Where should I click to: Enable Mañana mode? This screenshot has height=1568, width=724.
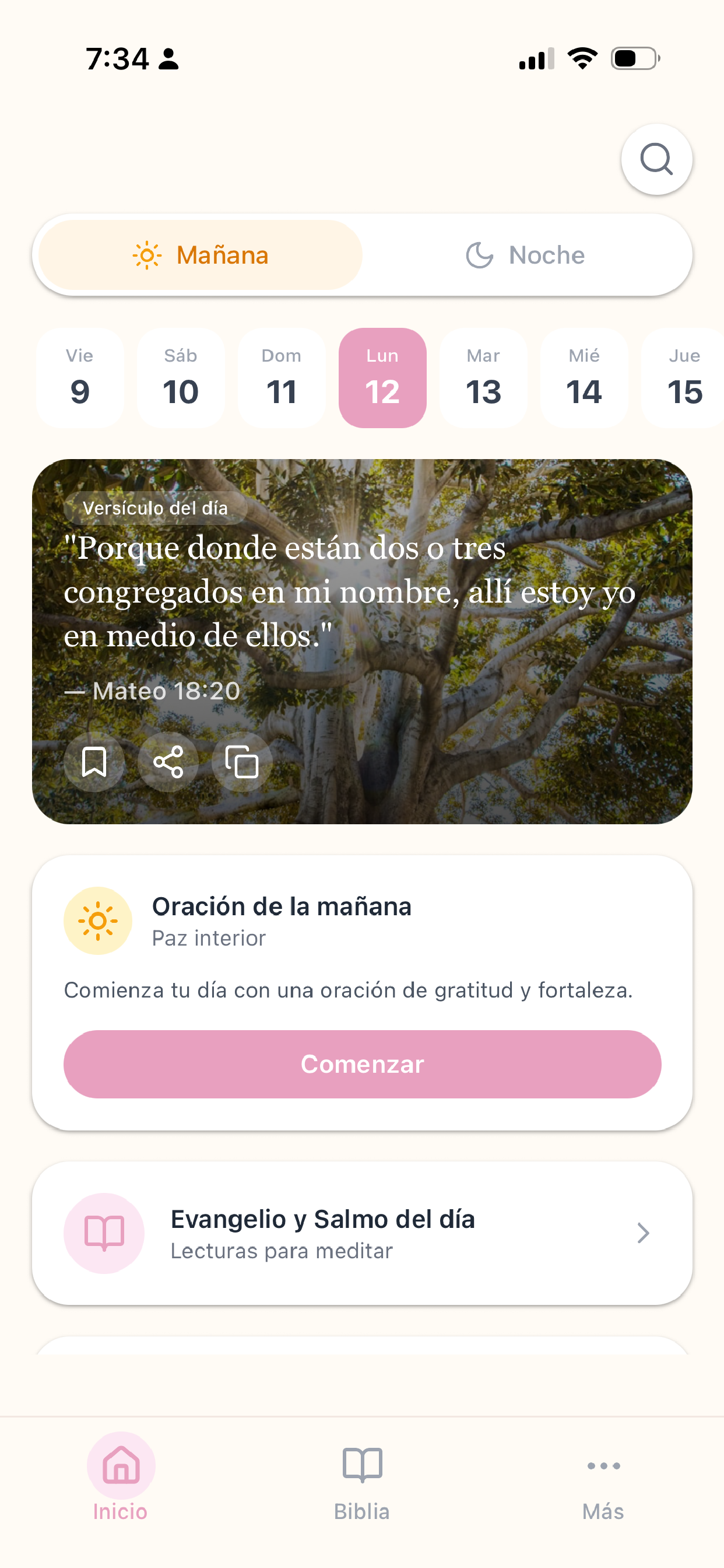tap(199, 255)
